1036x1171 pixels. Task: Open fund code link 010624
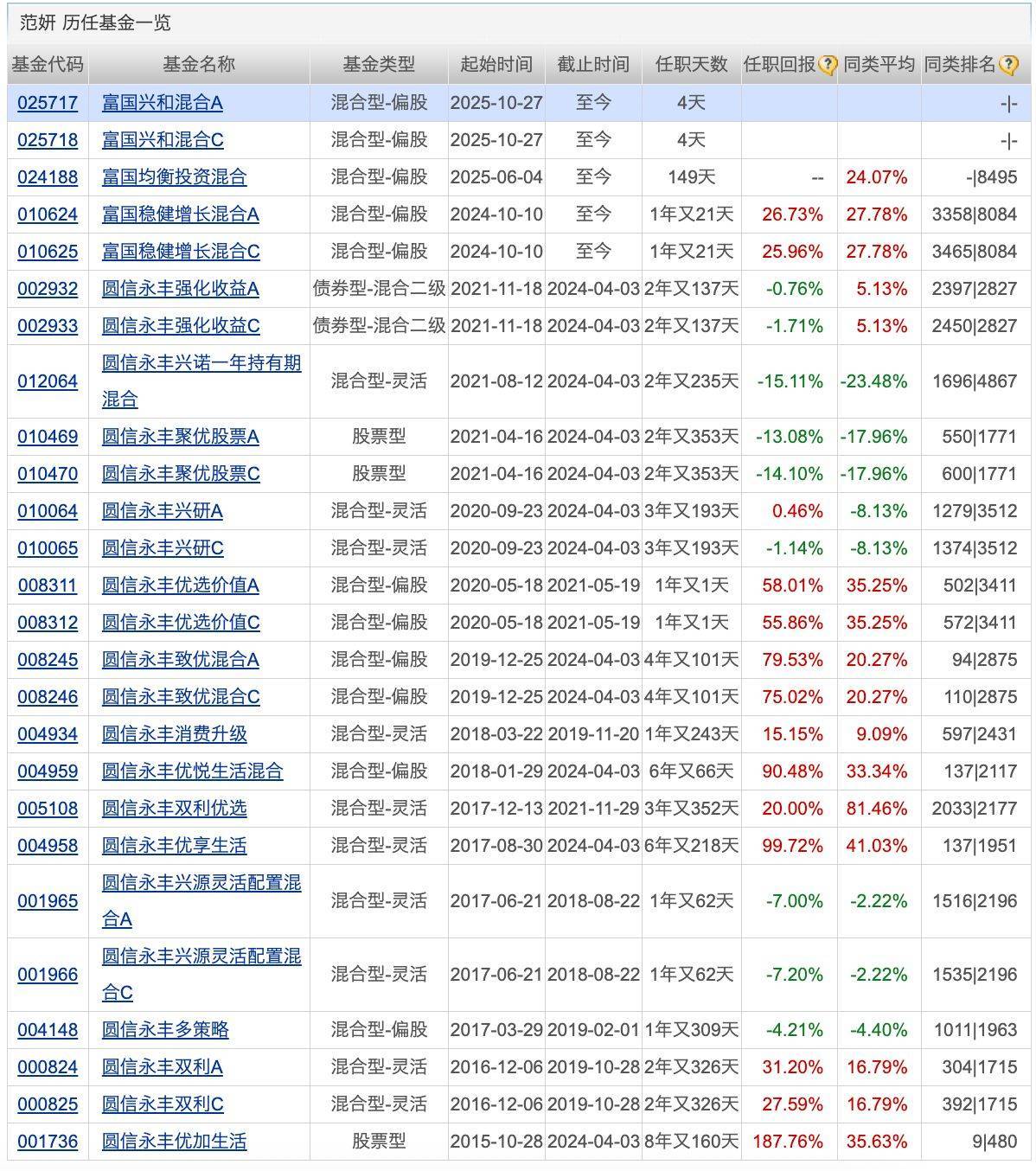(48, 214)
